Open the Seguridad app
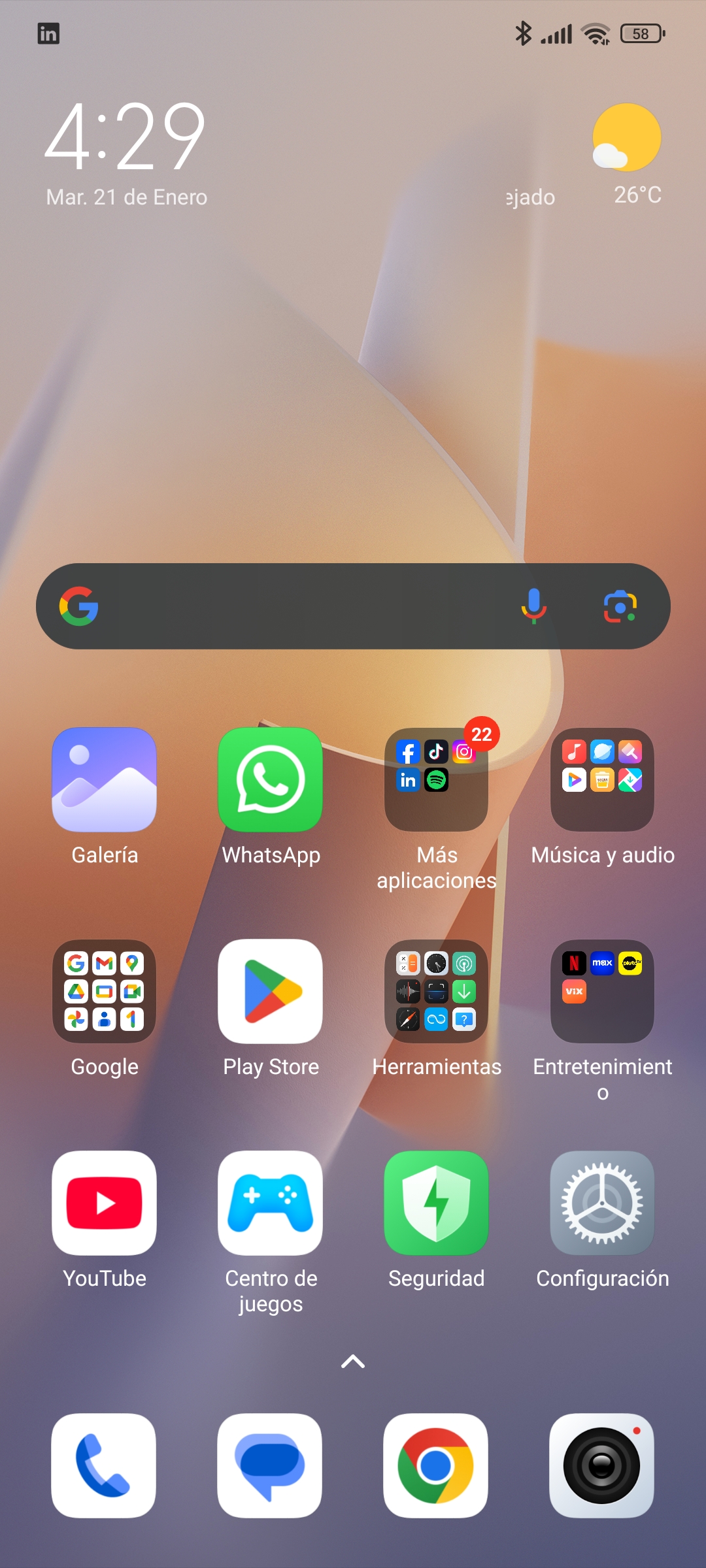Image resolution: width=706 pixels, height=1568 pixels. pyautogui.click(x=436, y=1203)
